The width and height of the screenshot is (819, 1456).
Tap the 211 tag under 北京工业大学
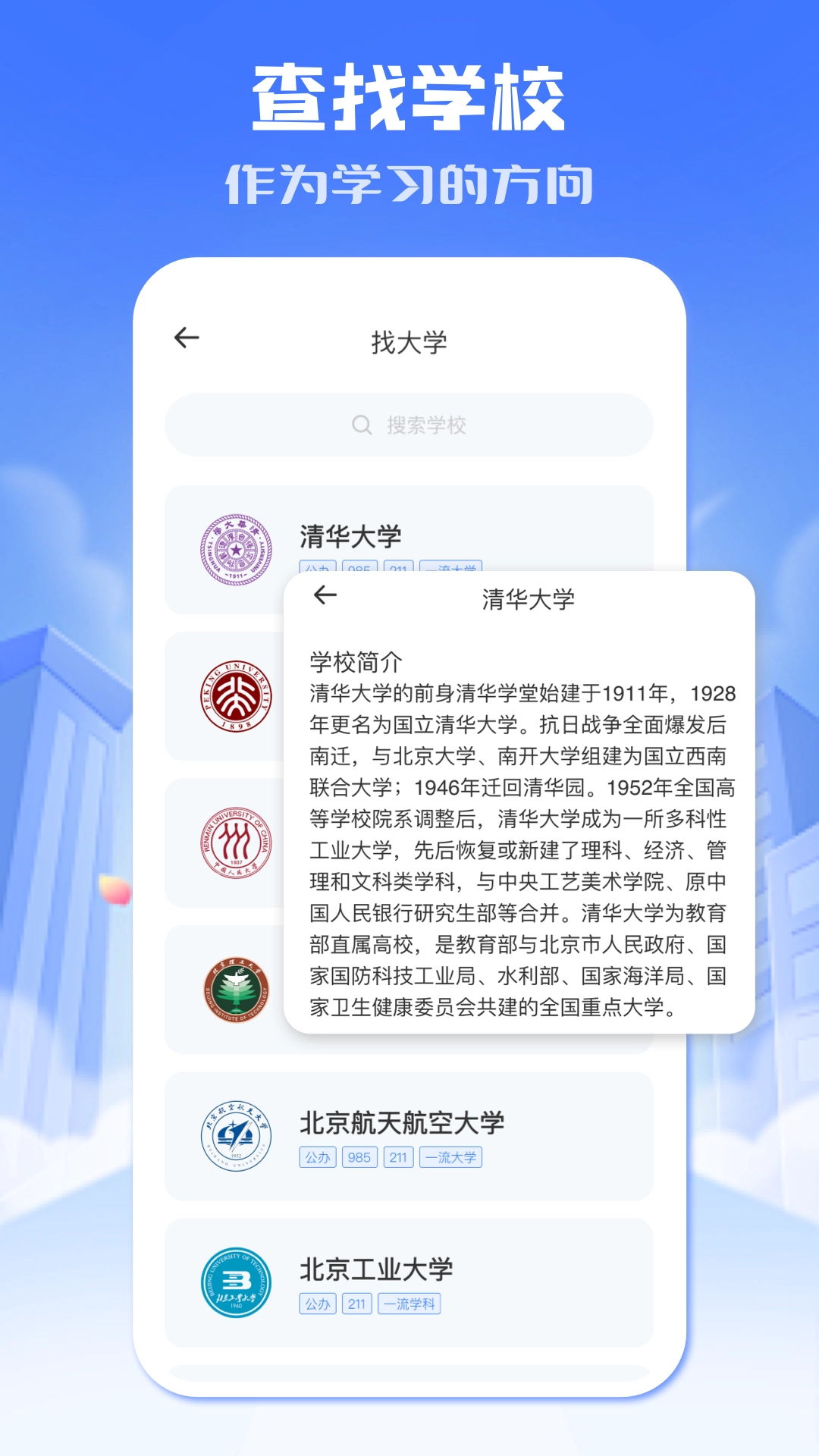pos(358,1304)
